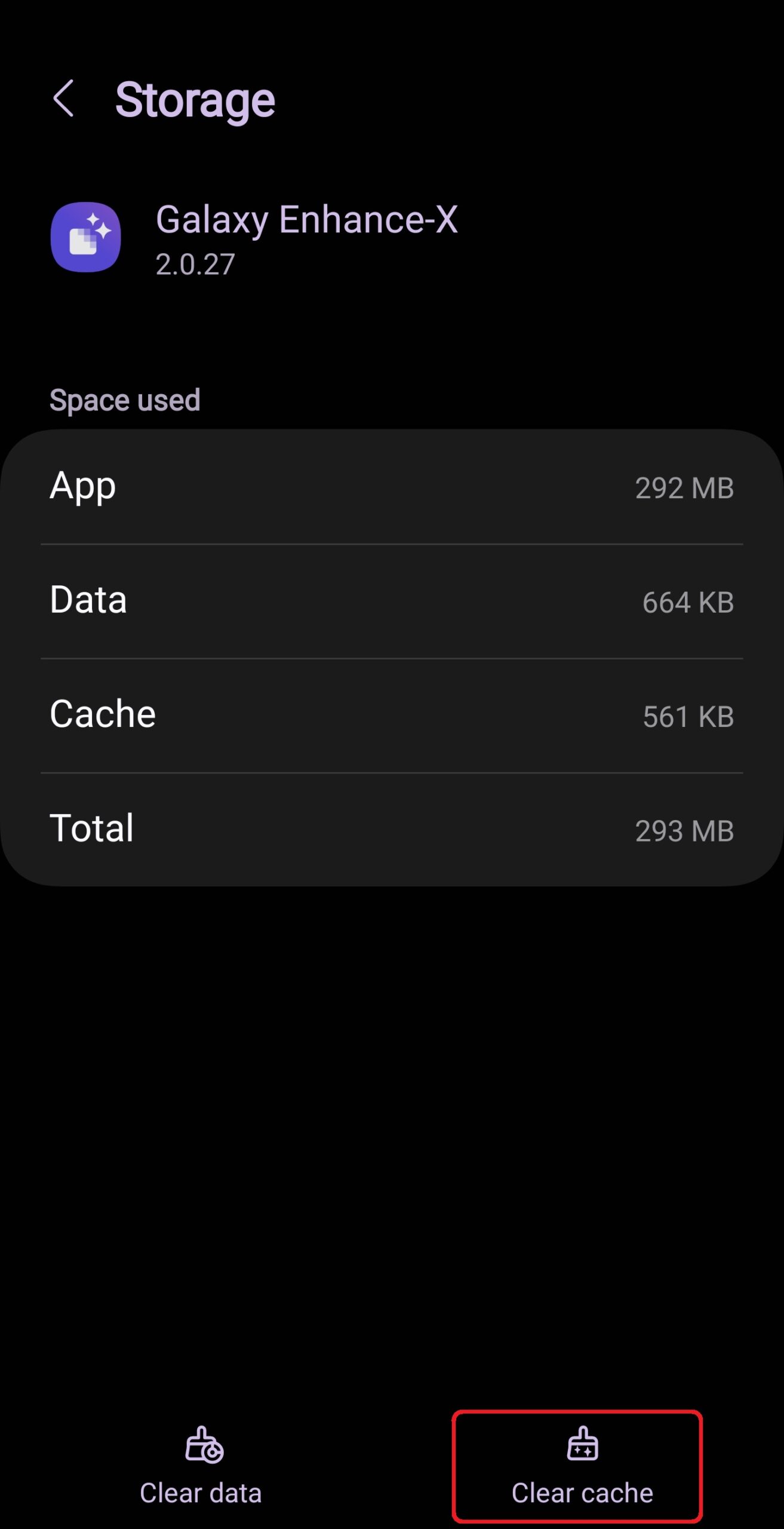
Task: Tap the Clear data button
Action: 201,1466
